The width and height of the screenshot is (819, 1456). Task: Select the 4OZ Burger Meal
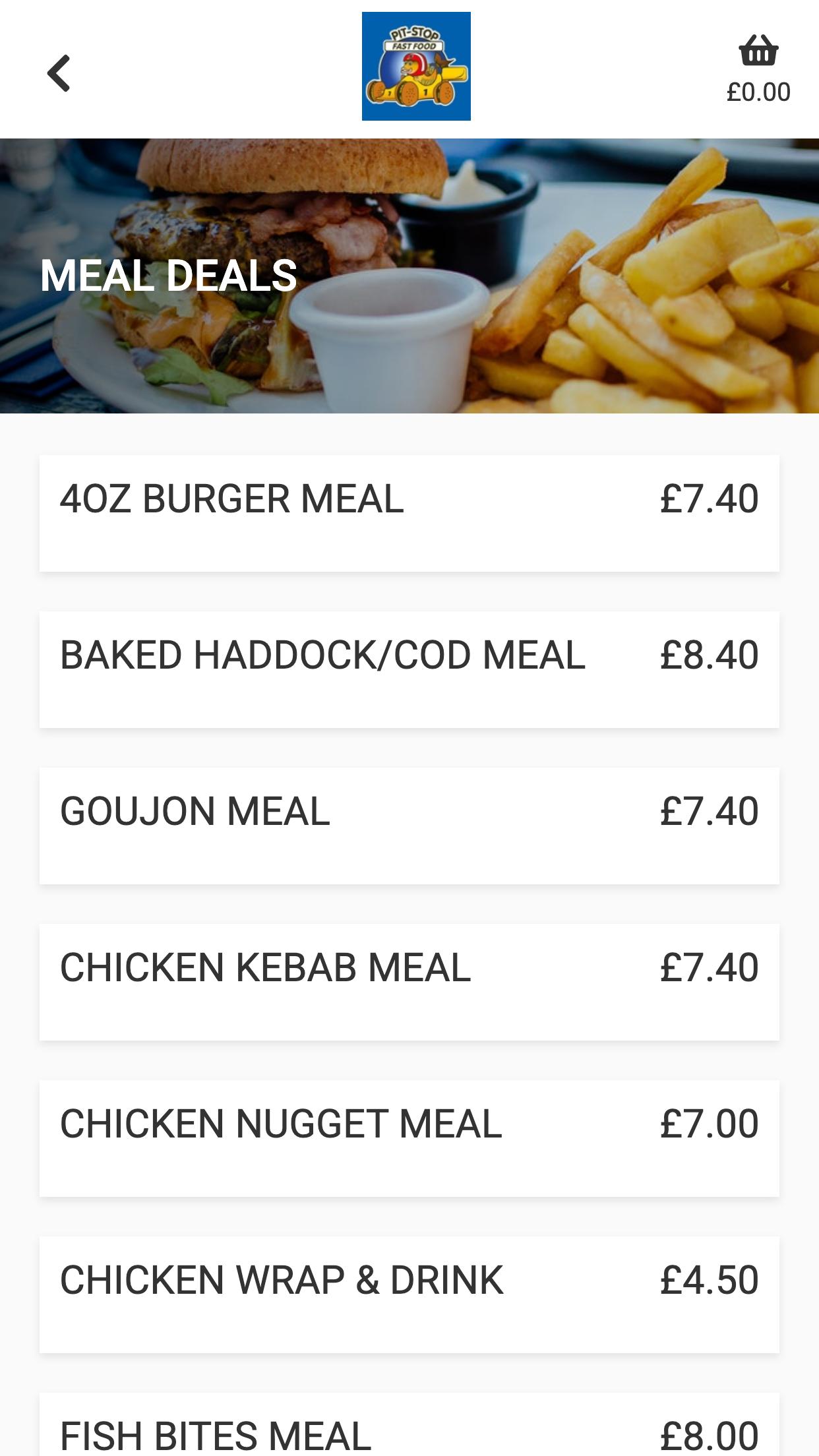(409, 513)
